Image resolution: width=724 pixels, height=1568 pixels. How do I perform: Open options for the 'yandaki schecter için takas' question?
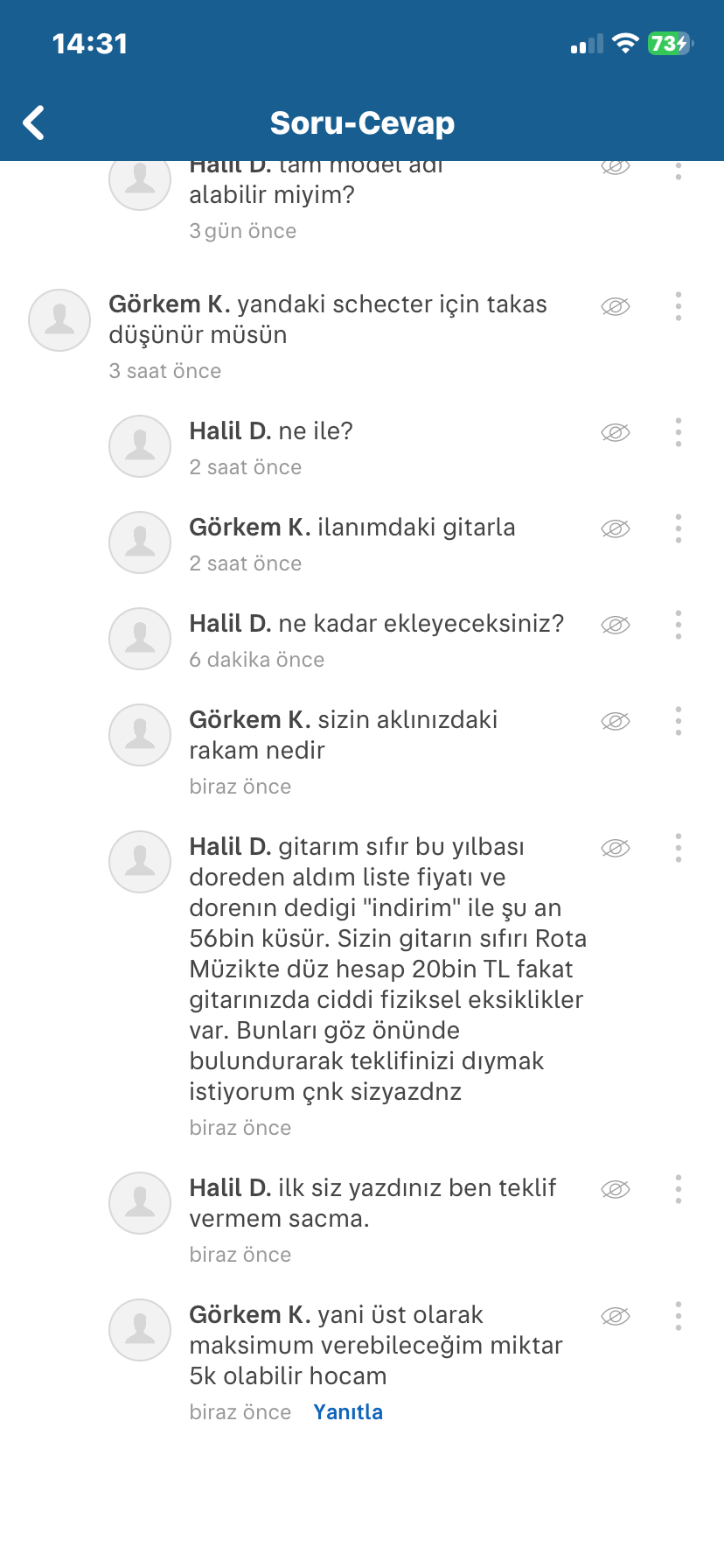[679, 306]
